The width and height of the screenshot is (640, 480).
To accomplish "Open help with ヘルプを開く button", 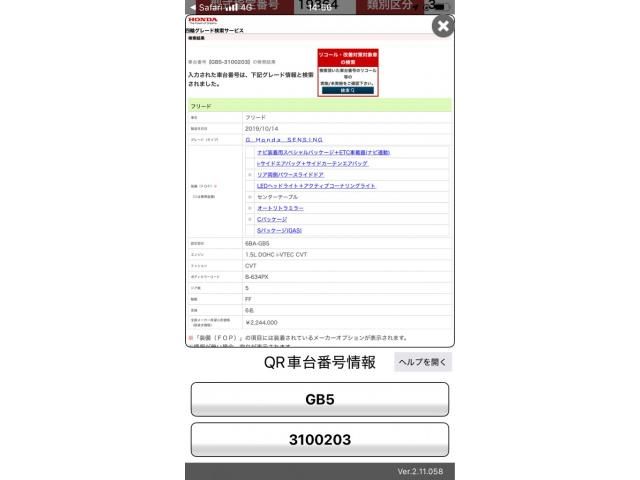I will pos(423,362).
